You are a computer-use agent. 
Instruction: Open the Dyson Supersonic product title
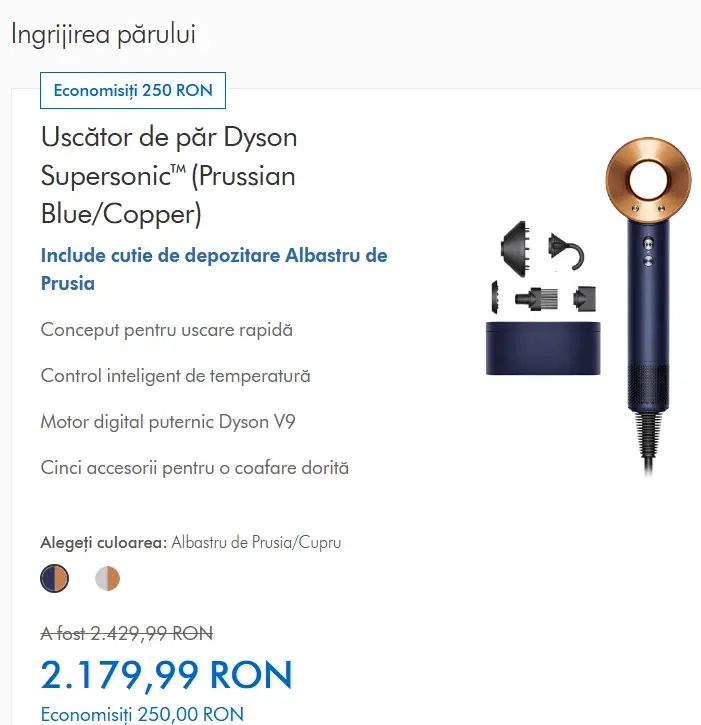[169, 175]
